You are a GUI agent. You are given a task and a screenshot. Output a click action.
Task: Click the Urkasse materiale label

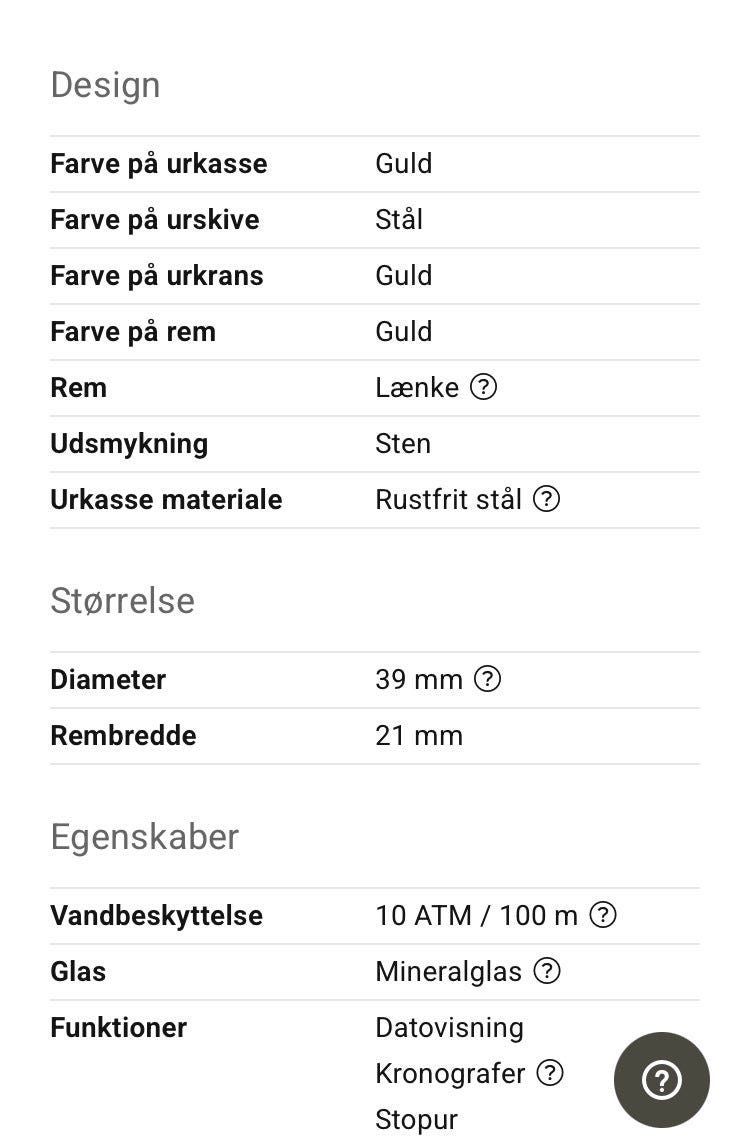(x=166, y=500)
